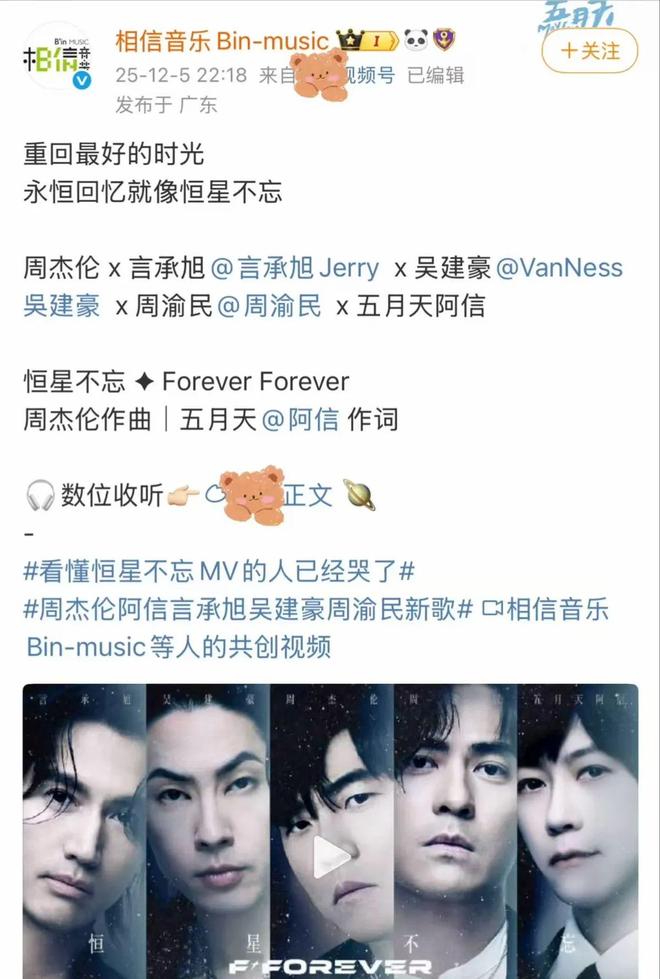This screenshot has width=660, height=979.
Task: Play the 恒星不忘 Forever video
Action: [330, 856]
